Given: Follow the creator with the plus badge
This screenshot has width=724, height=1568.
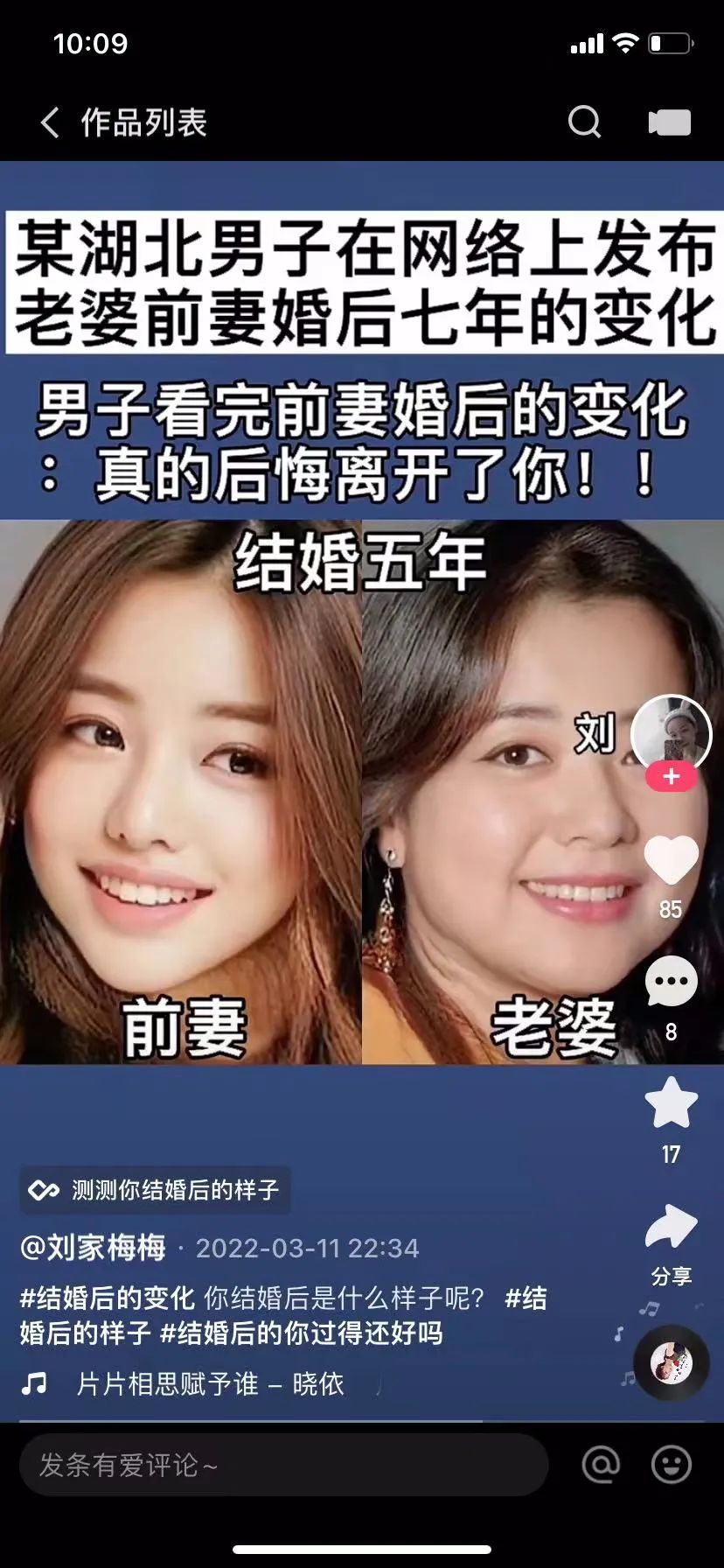Looking at the screenshot, I should coord(671,777).
